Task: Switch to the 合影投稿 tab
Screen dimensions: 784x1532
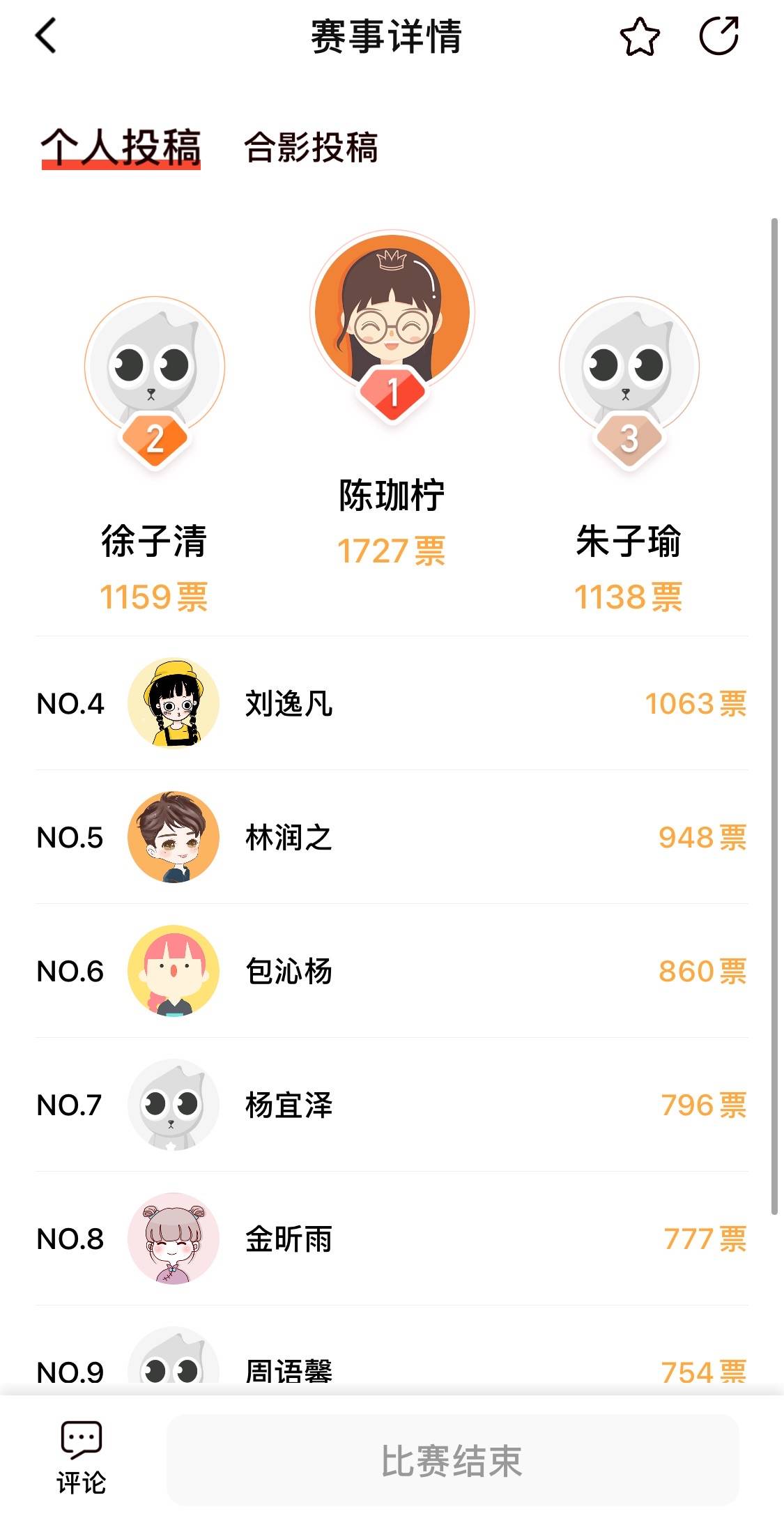Action: [311, 147]
